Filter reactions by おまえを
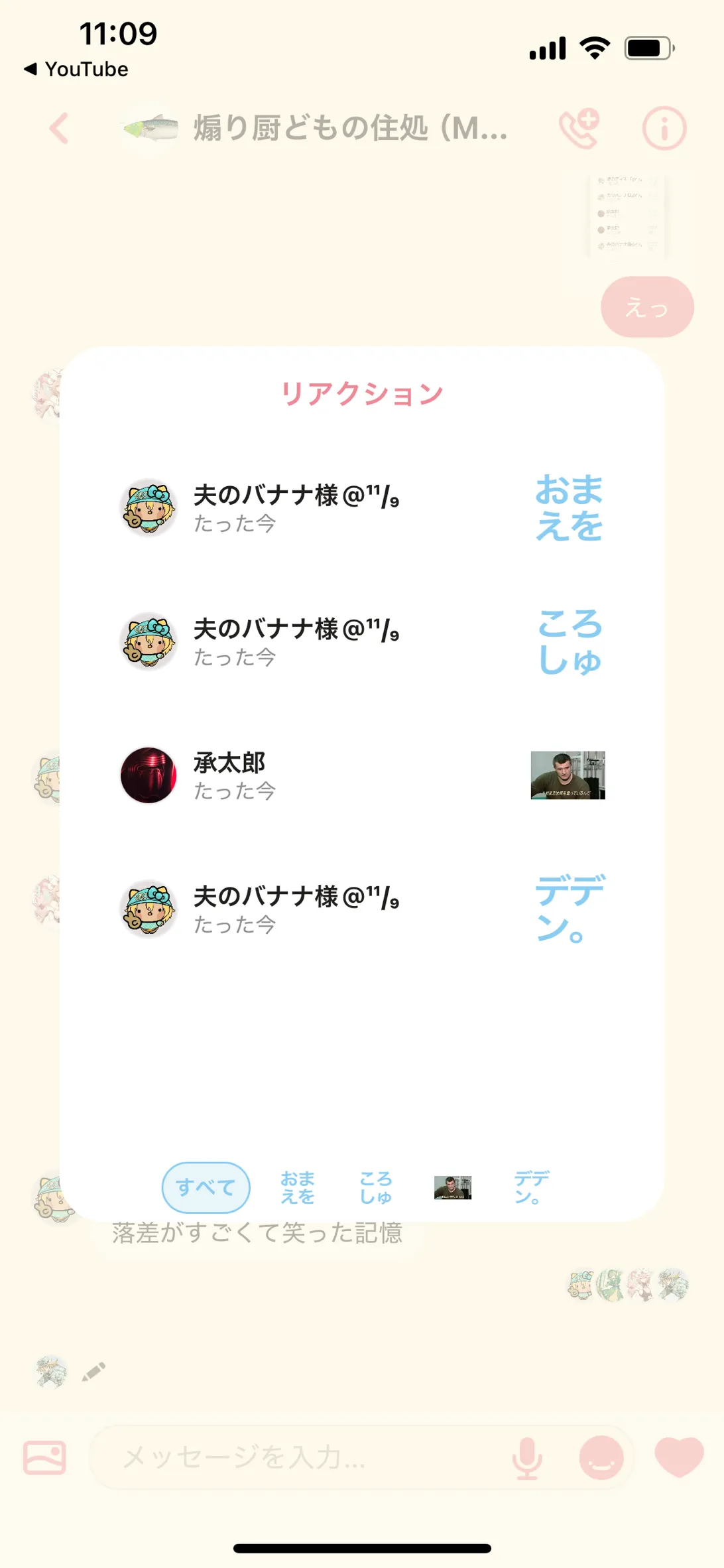Image resolution: width=724 pixels, height=1568 pixels. coord(298,1187)
